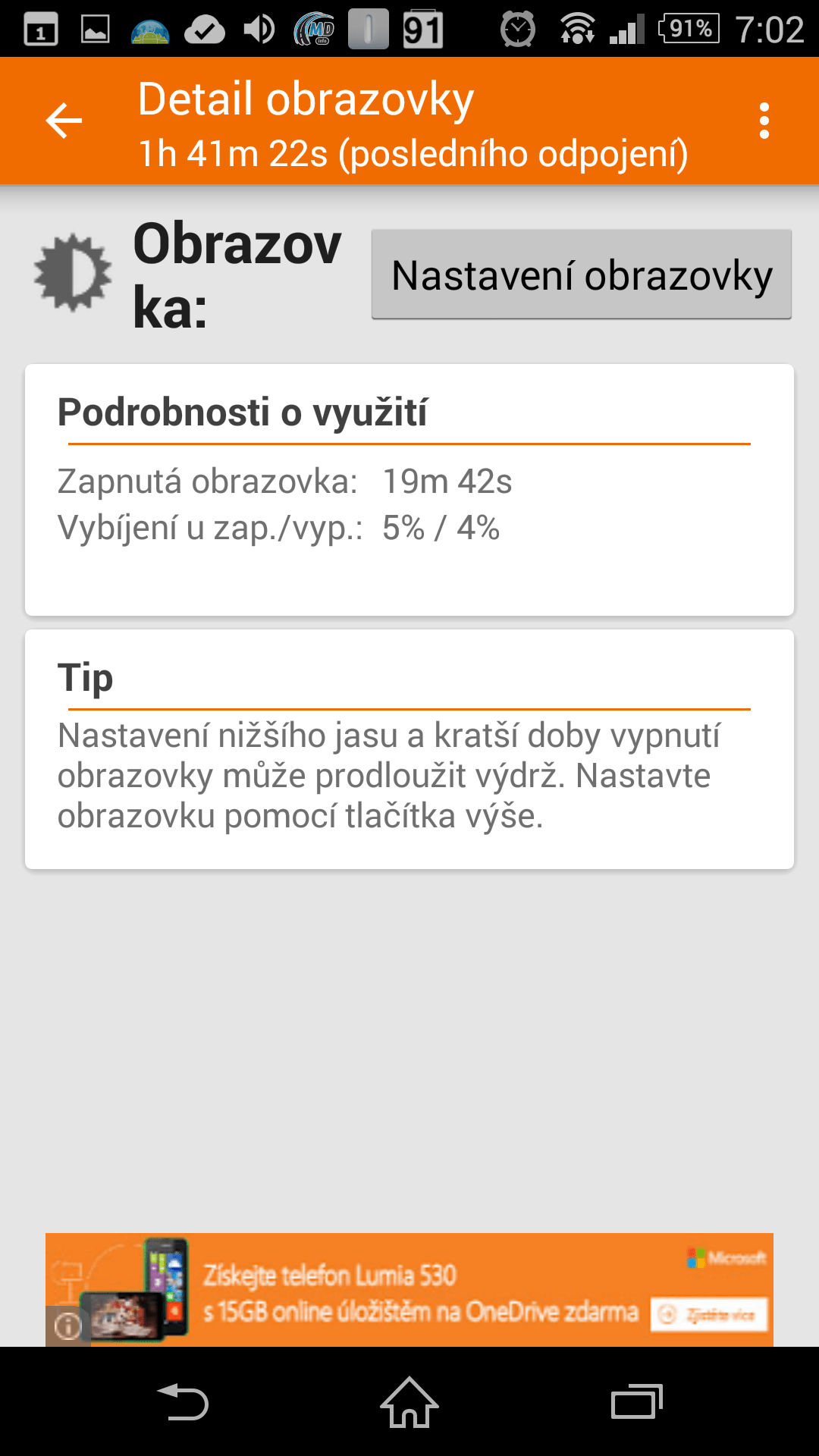Go back using the app bar arrow
The width and height of the screenshot is (819, 1456).
point(64,121)
